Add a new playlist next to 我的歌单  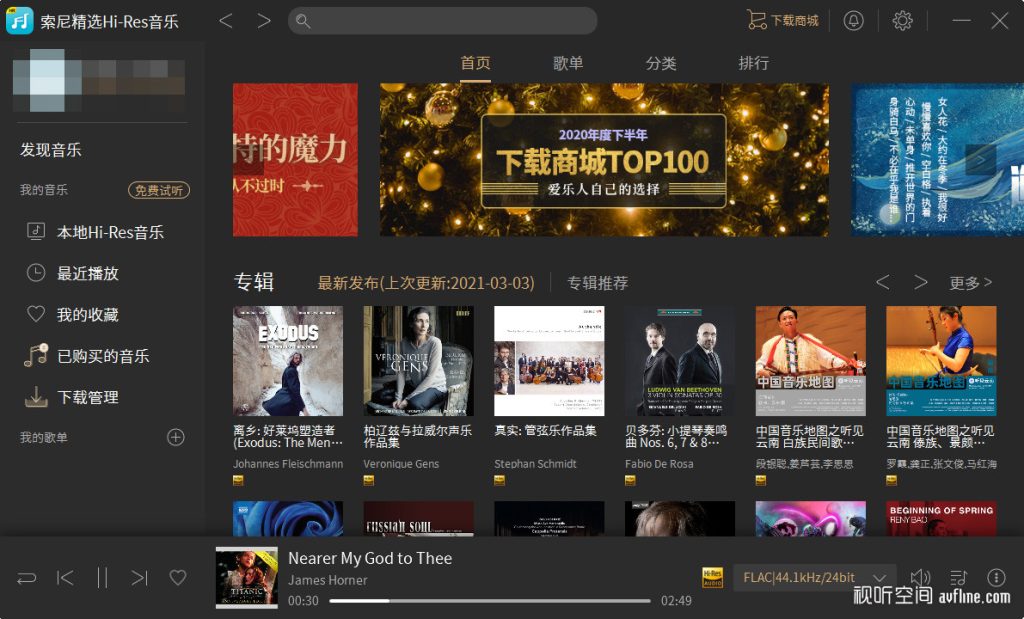coord(176,437)
